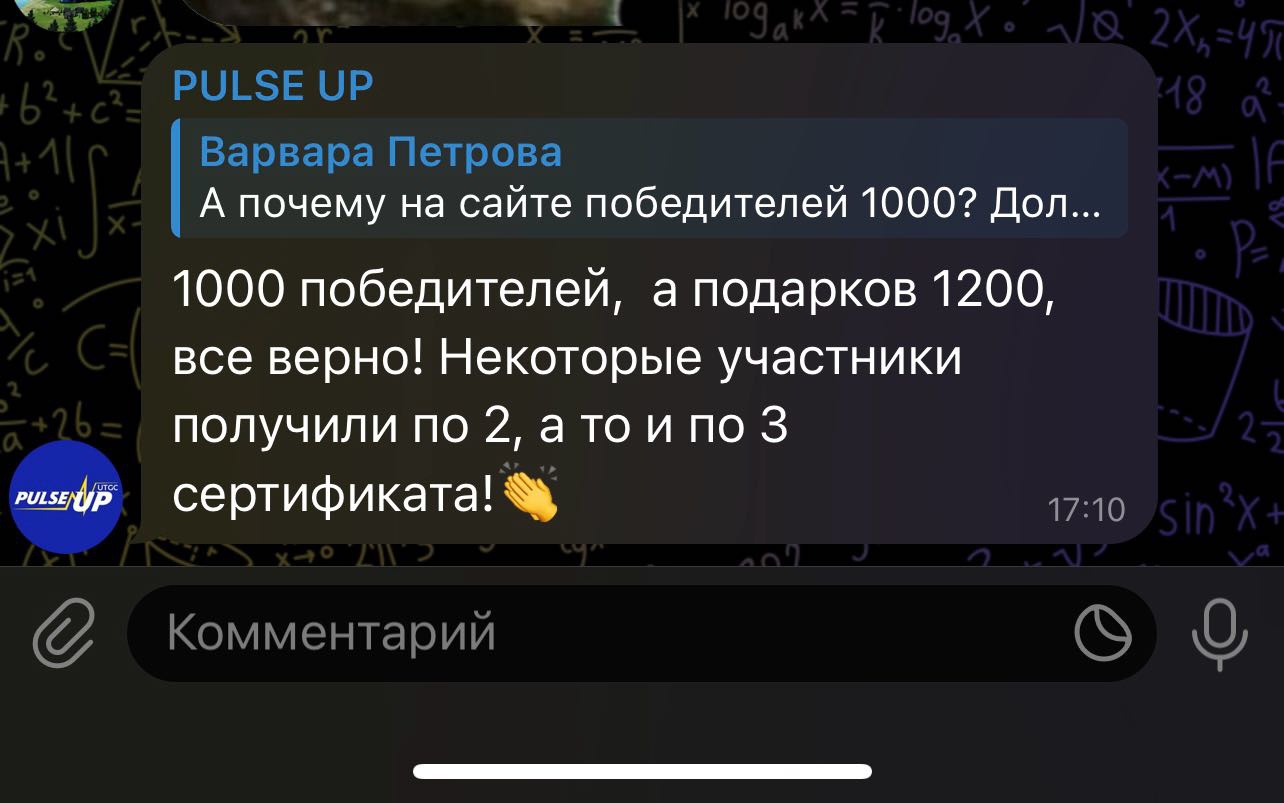The height and width of the screenshot is (803, 1284).
Task: Open quoted reply from Варвара Петрова
Action: pos(650,178)
